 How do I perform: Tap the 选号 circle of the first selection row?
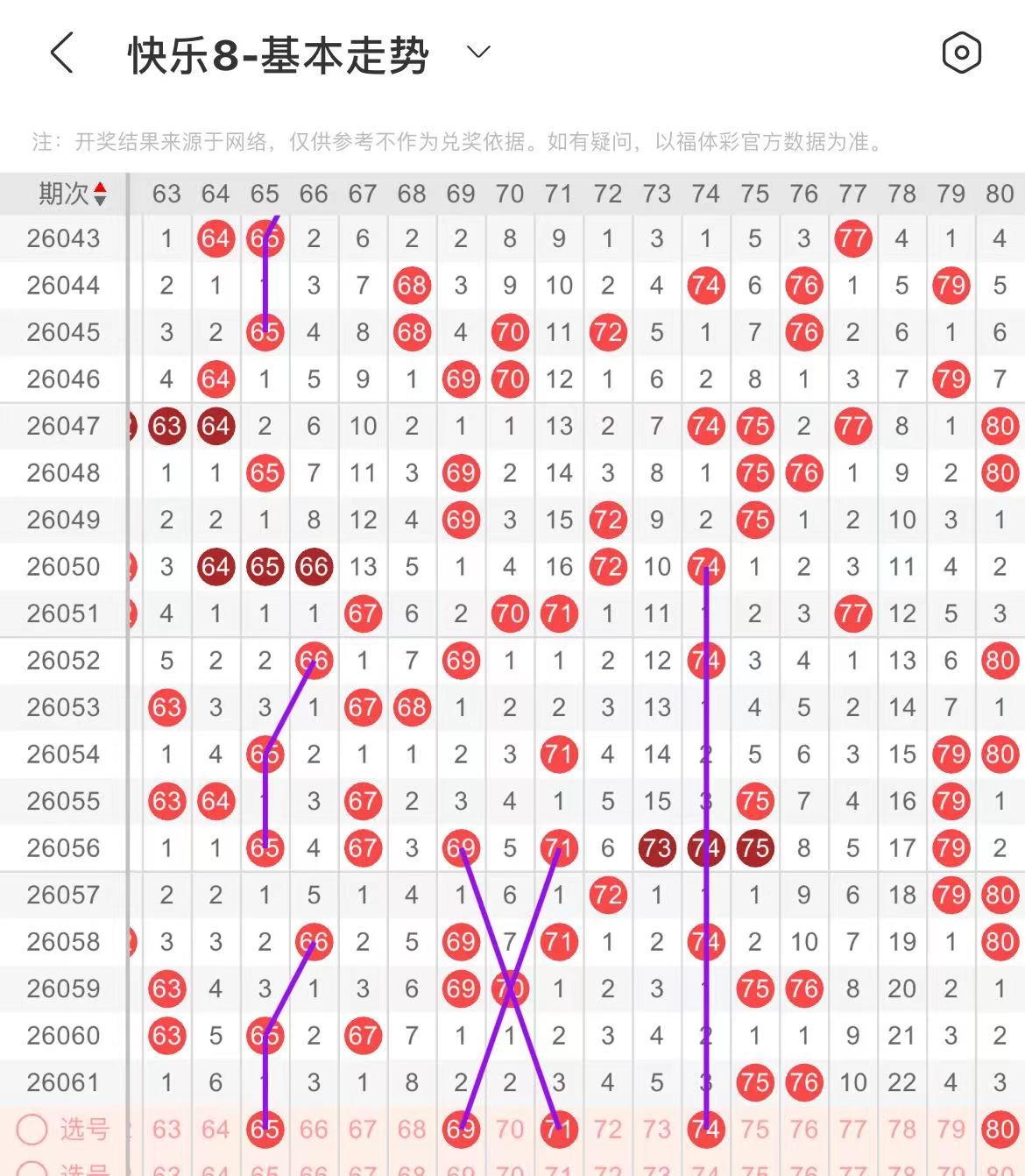(x=32, y=1130)
